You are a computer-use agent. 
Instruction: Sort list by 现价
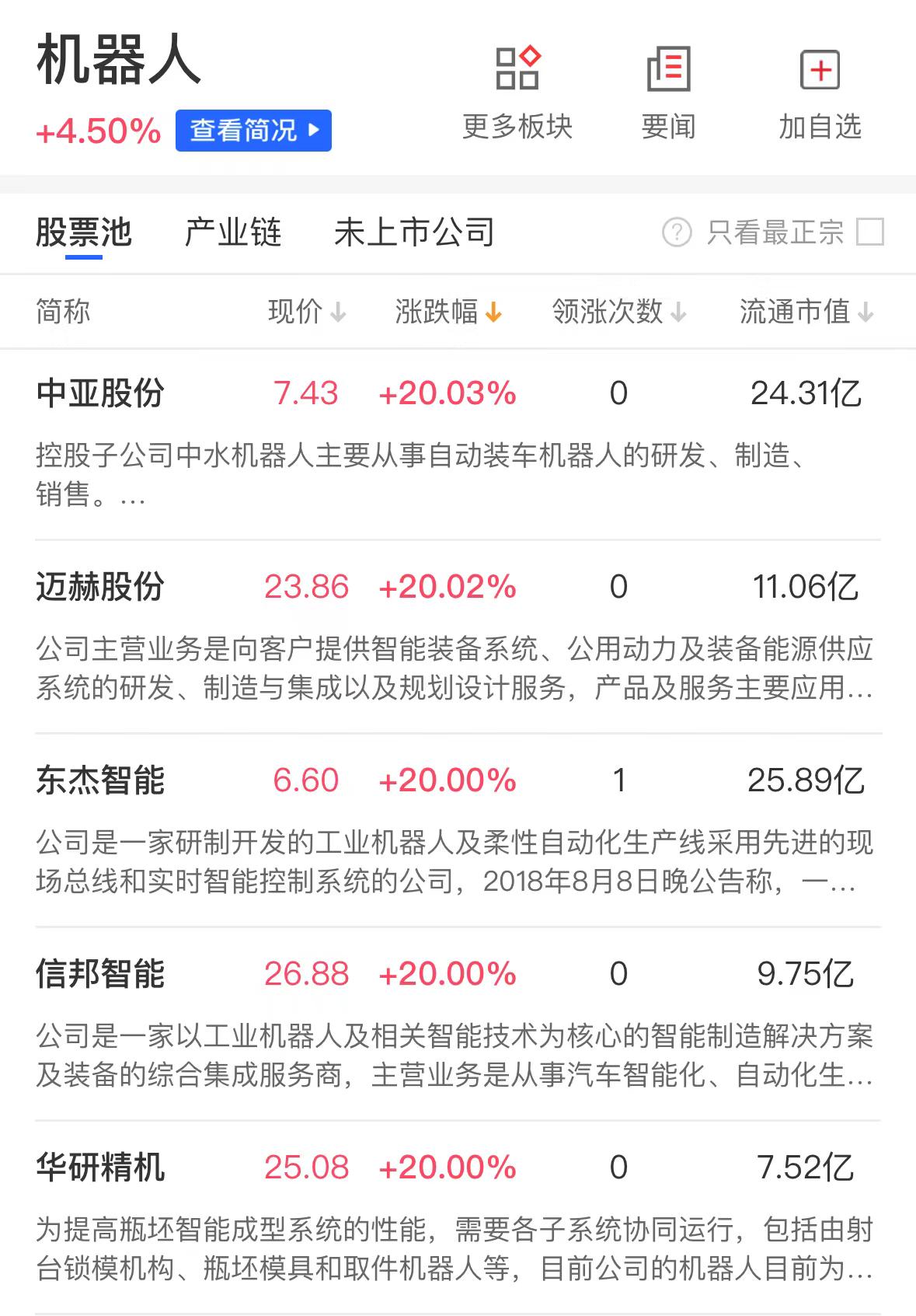pos(306,312)
